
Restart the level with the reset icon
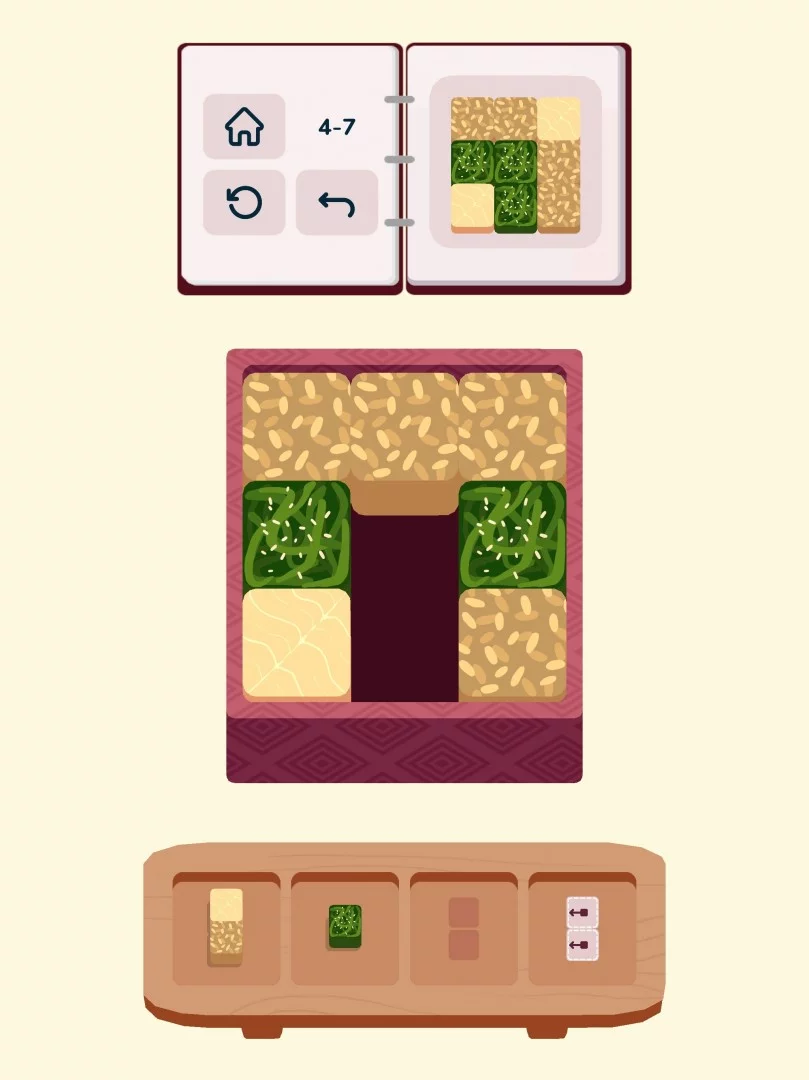[244, 202]
